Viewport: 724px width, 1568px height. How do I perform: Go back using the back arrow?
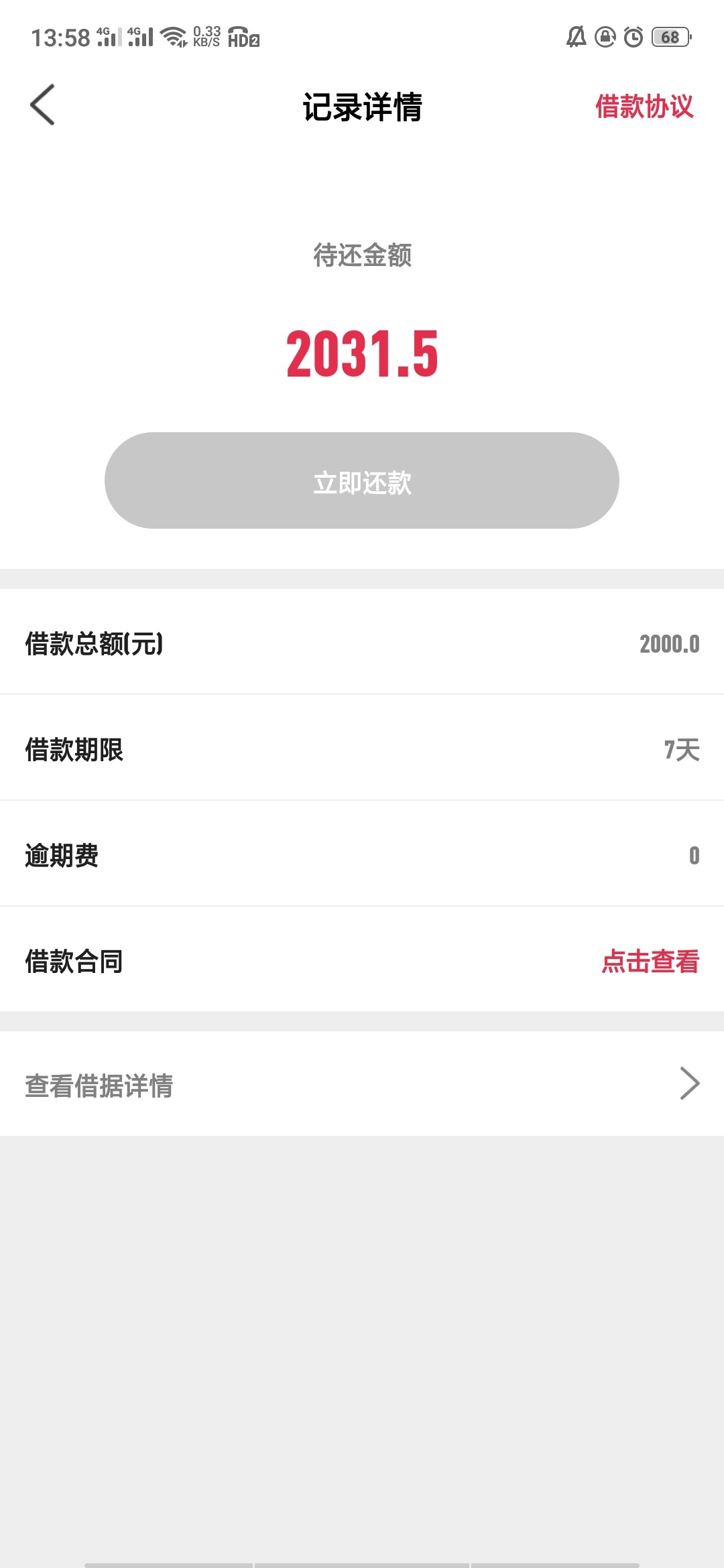(42, 105)
